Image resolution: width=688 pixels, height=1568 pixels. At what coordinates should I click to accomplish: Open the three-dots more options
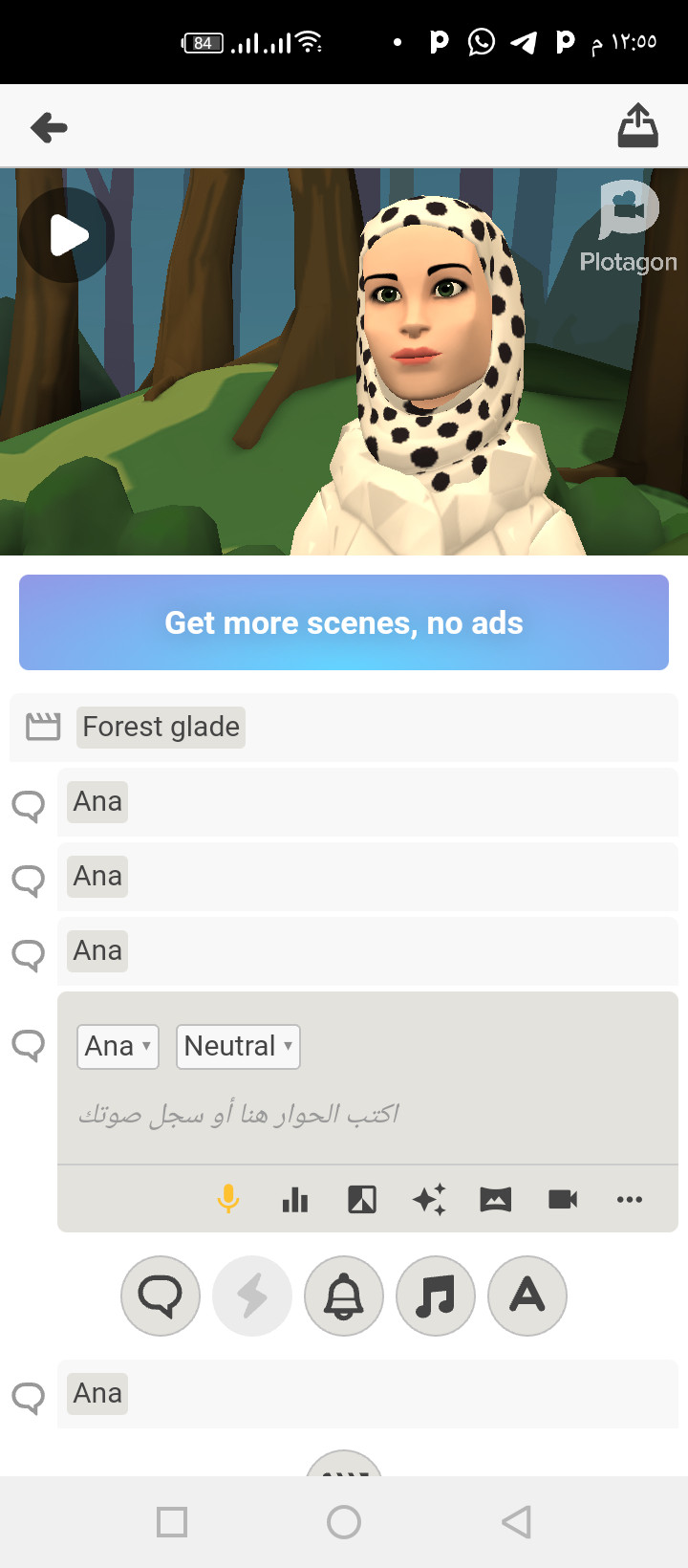coord(630,1199)
